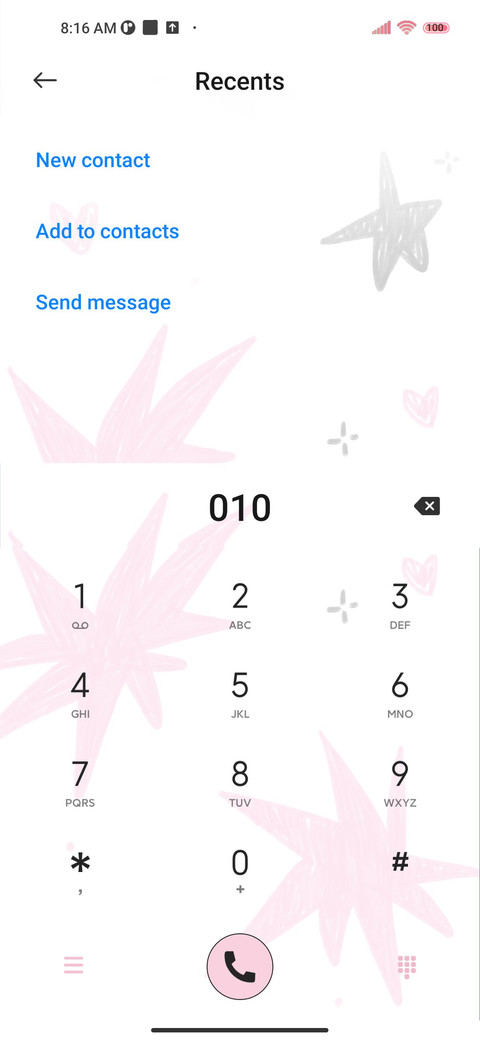Dial digit 1 voicemail key
Image resolution: width=480 pixels, height=1040 pixels.
[80, 606]
